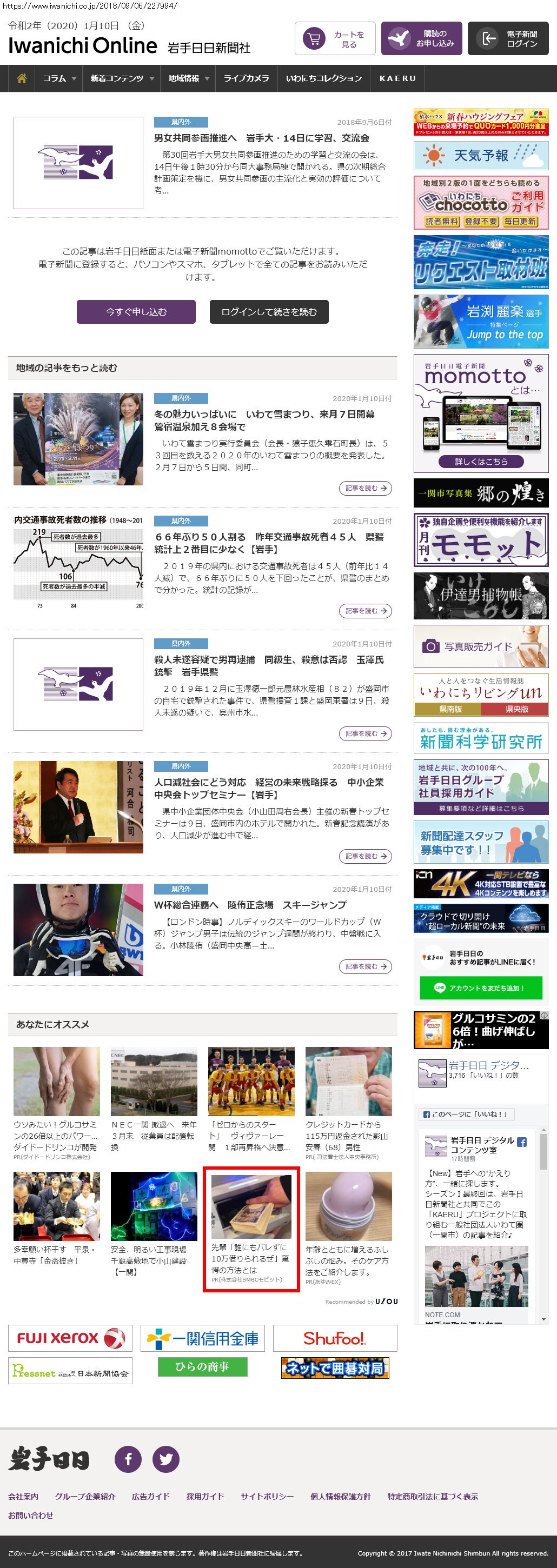Select KAERU in the navigation bar
Viewport: 557px width, 1568px height.
397,78
